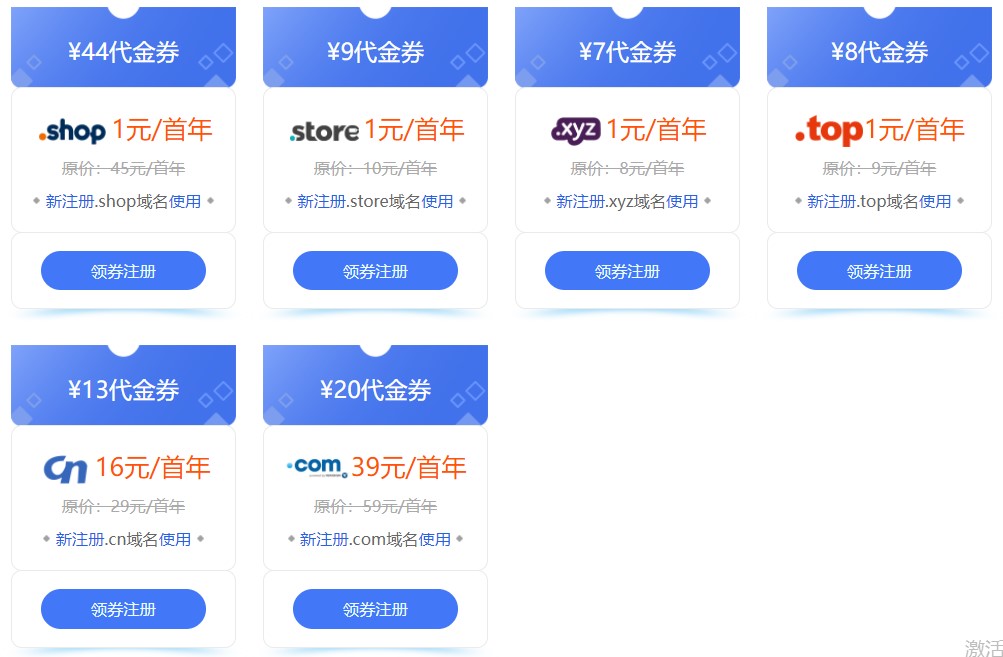1003x657 pixels.
Task: Get the ¥8 coupon for .top
Action: coord(879,271)
